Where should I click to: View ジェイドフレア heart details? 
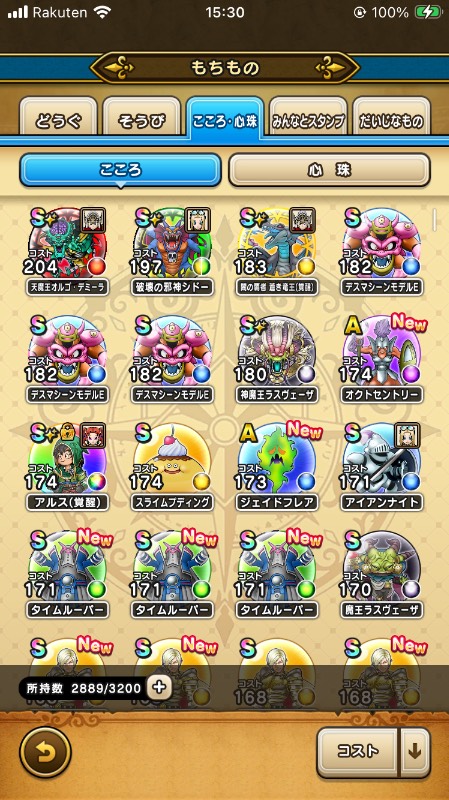point(277,466)
